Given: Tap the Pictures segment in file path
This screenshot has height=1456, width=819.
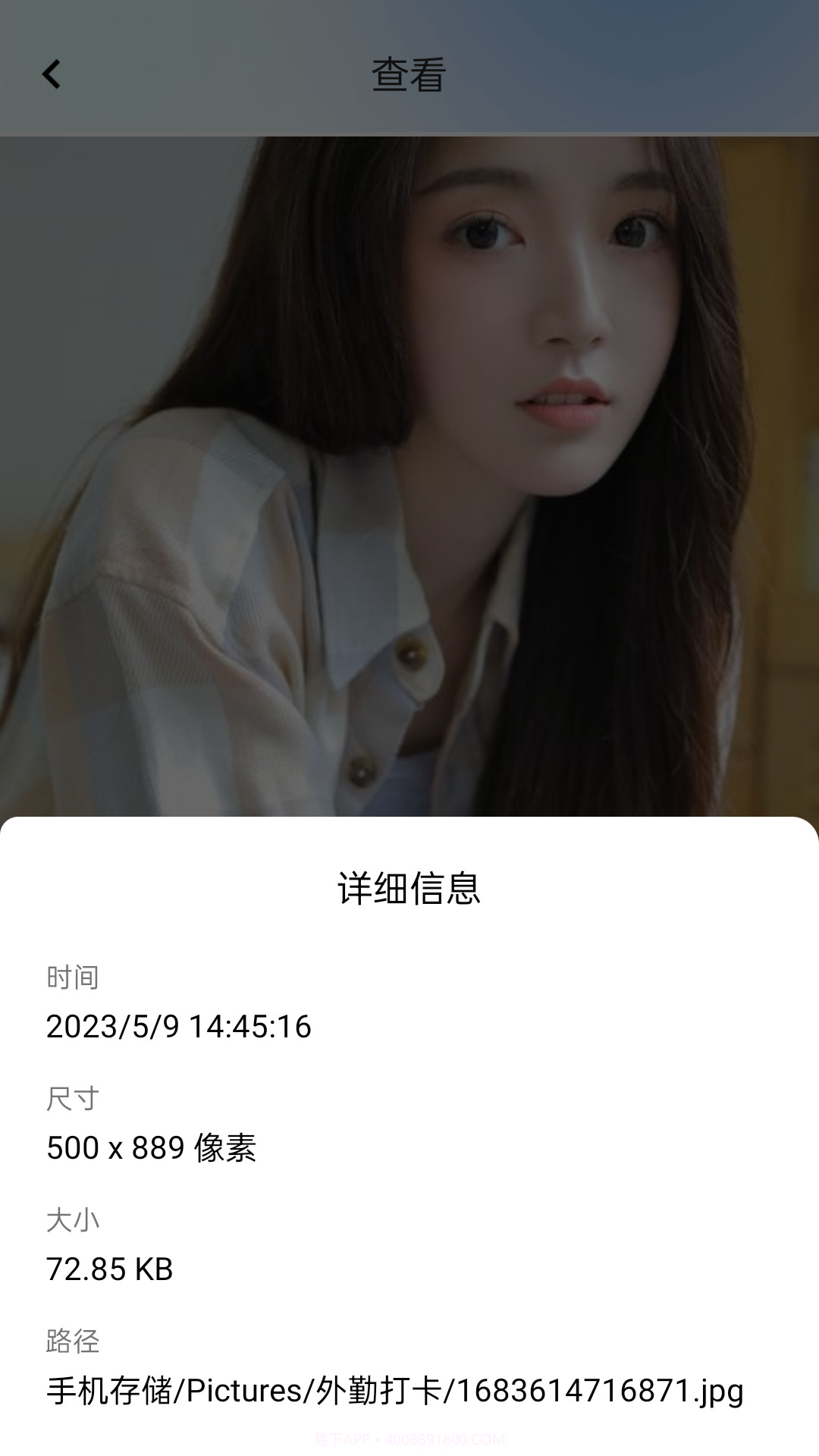Looking at the screenshot, I should tap(243, 1389).
